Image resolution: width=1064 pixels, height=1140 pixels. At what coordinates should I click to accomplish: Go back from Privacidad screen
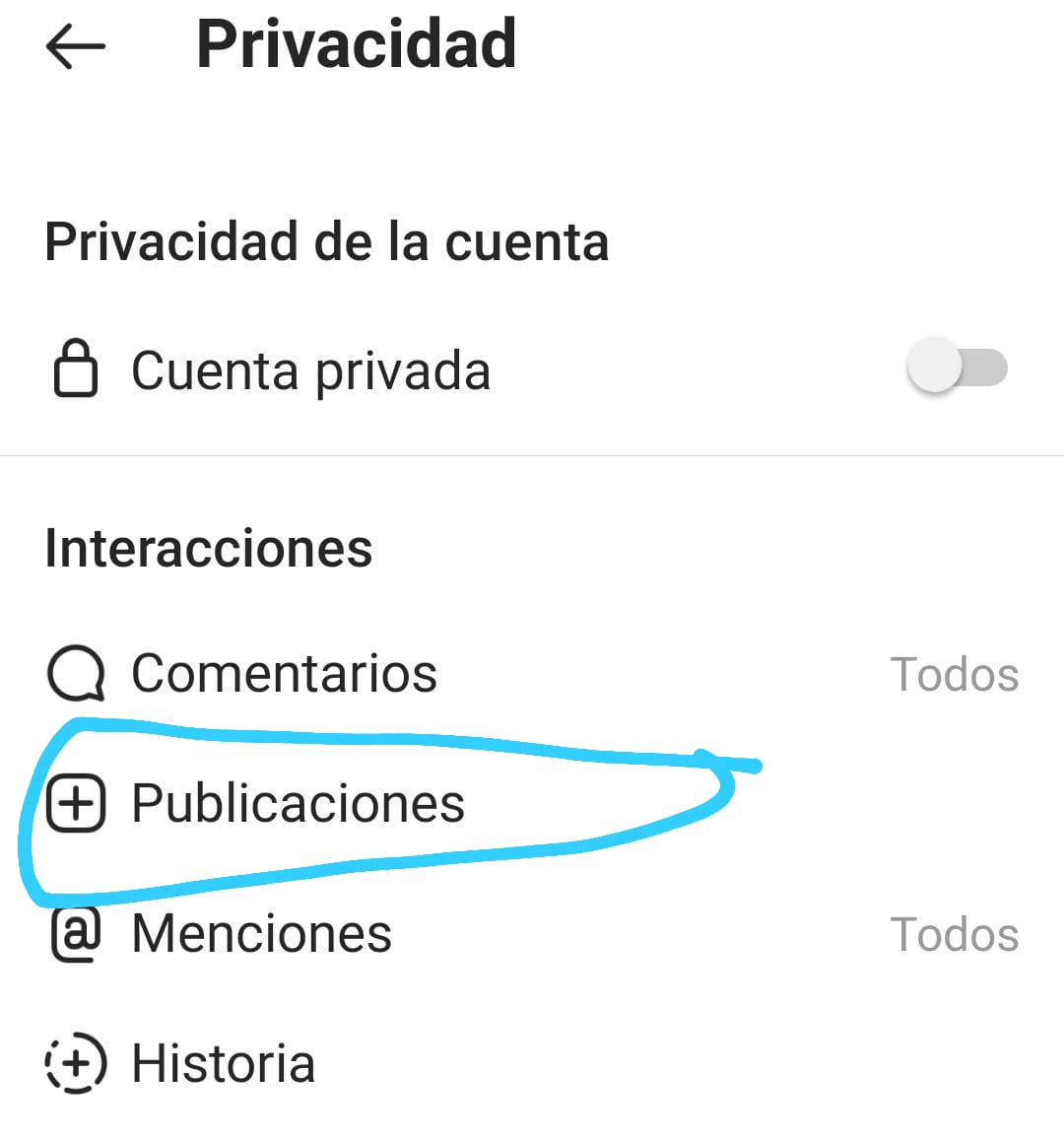click(x=75, y=46)
